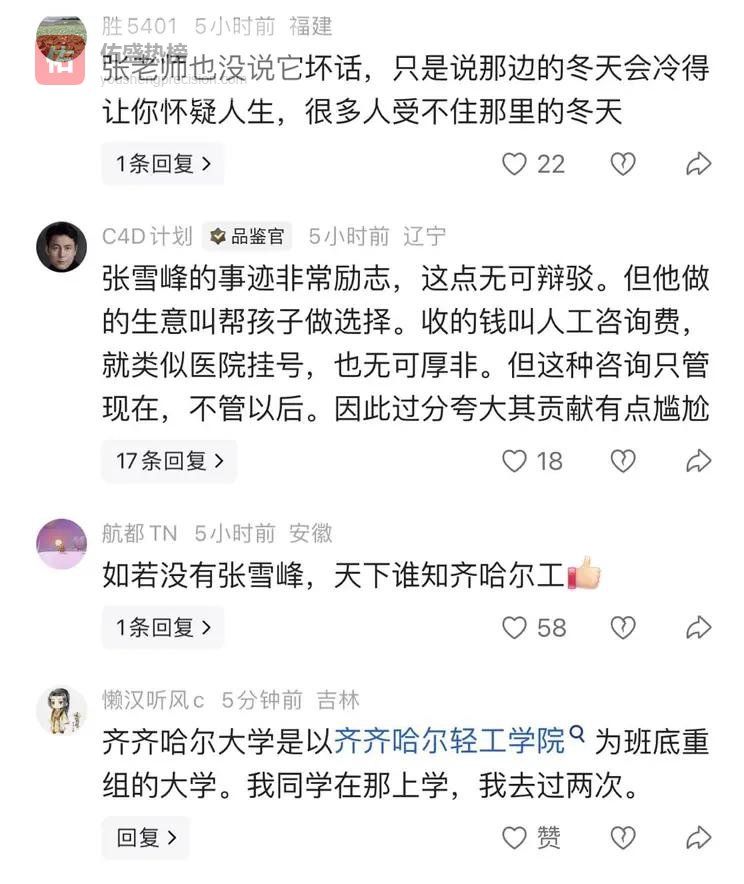Expand the 1 reply under 胜5401's comment
Screen dimensions: 744x884
[163, 164]
